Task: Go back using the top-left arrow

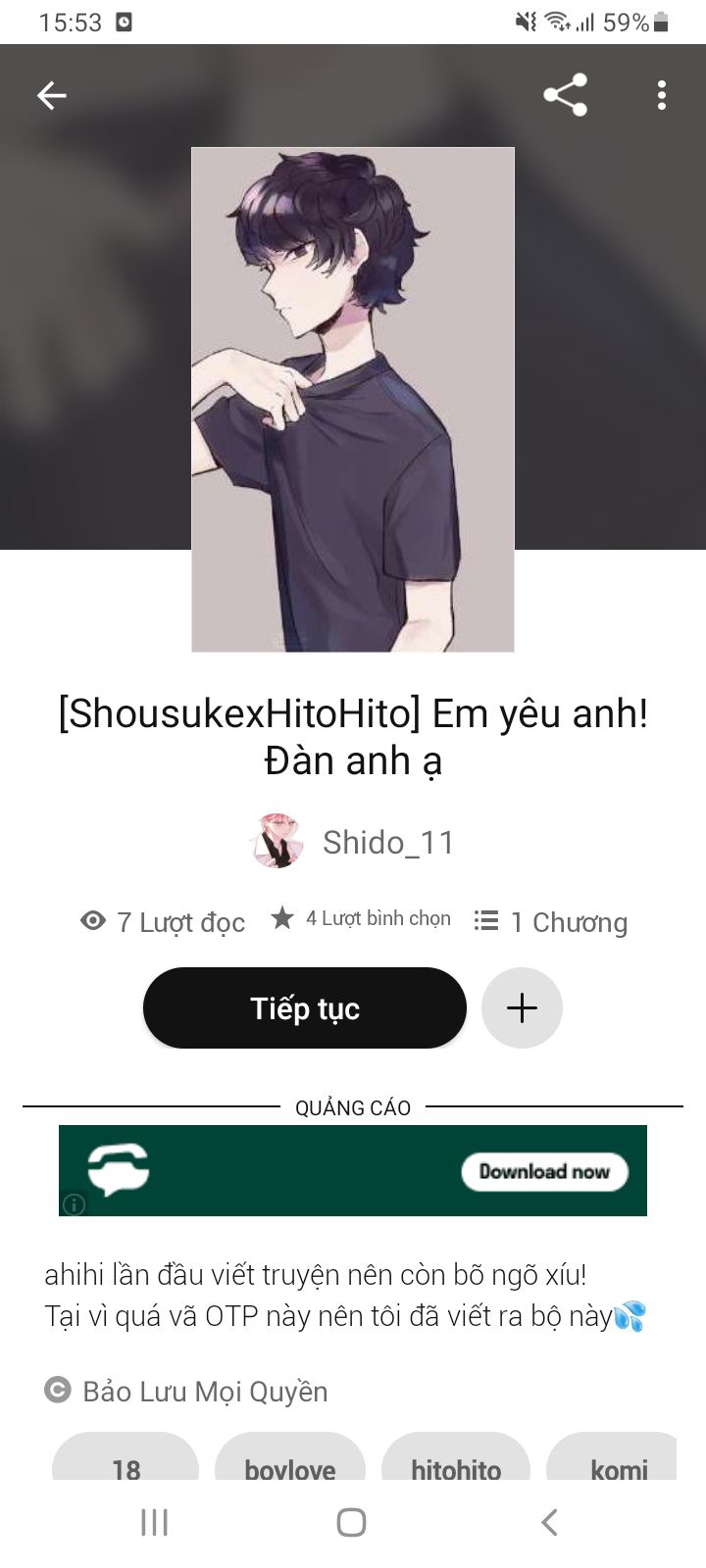Action: pos(51,95)
